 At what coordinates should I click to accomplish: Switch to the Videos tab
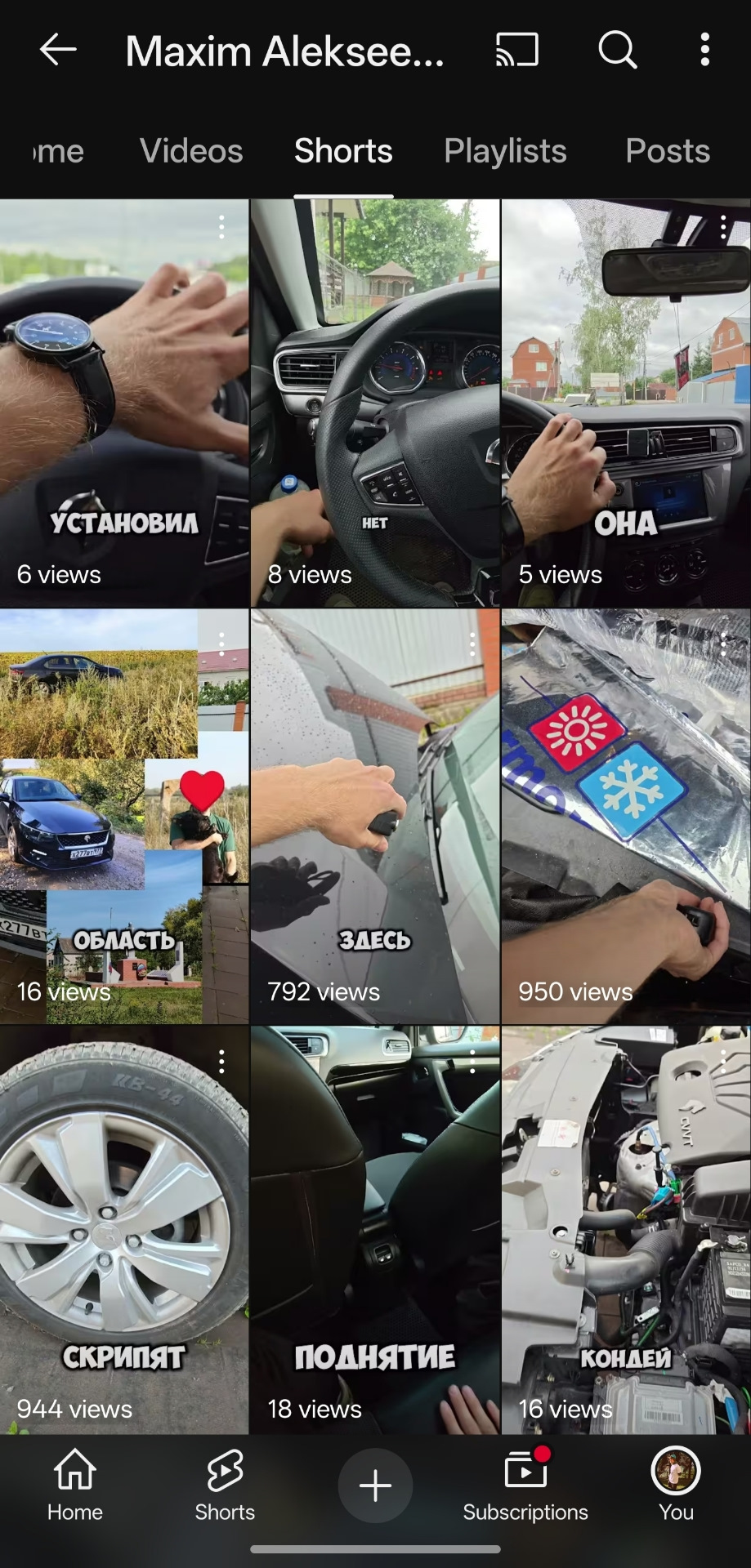coord(191,151)
